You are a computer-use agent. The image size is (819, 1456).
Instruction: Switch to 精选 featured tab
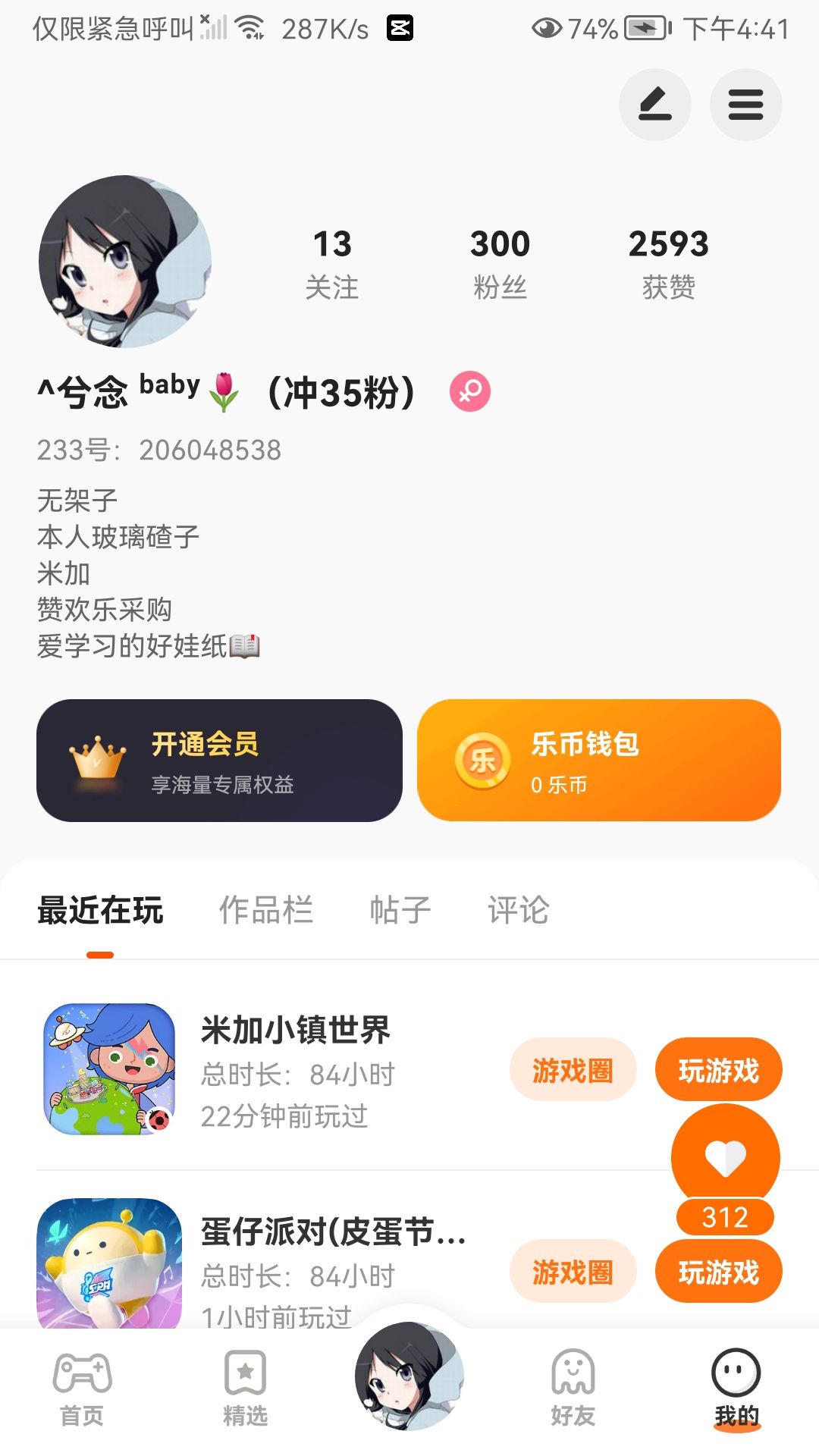(245, 1388)
